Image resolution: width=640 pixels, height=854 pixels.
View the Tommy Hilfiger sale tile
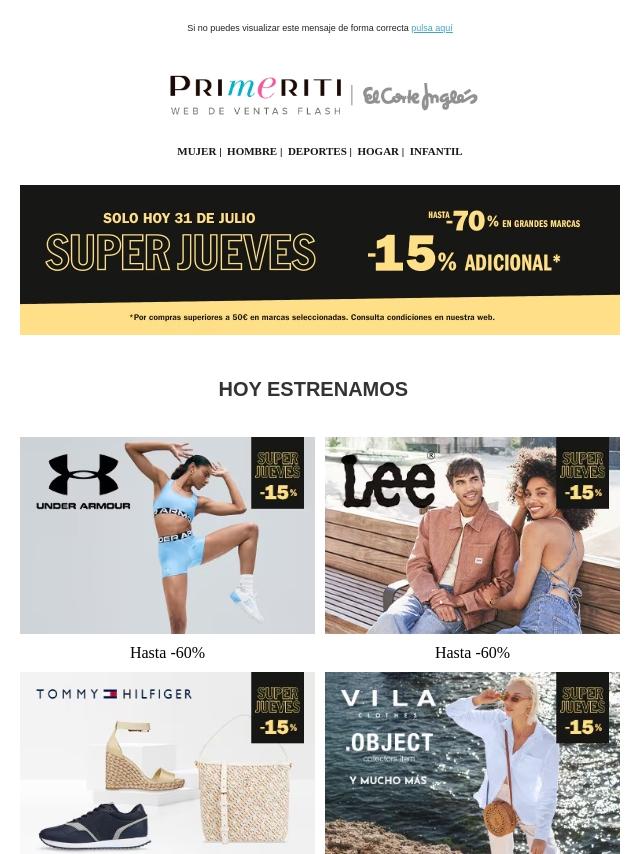(167, 762)
